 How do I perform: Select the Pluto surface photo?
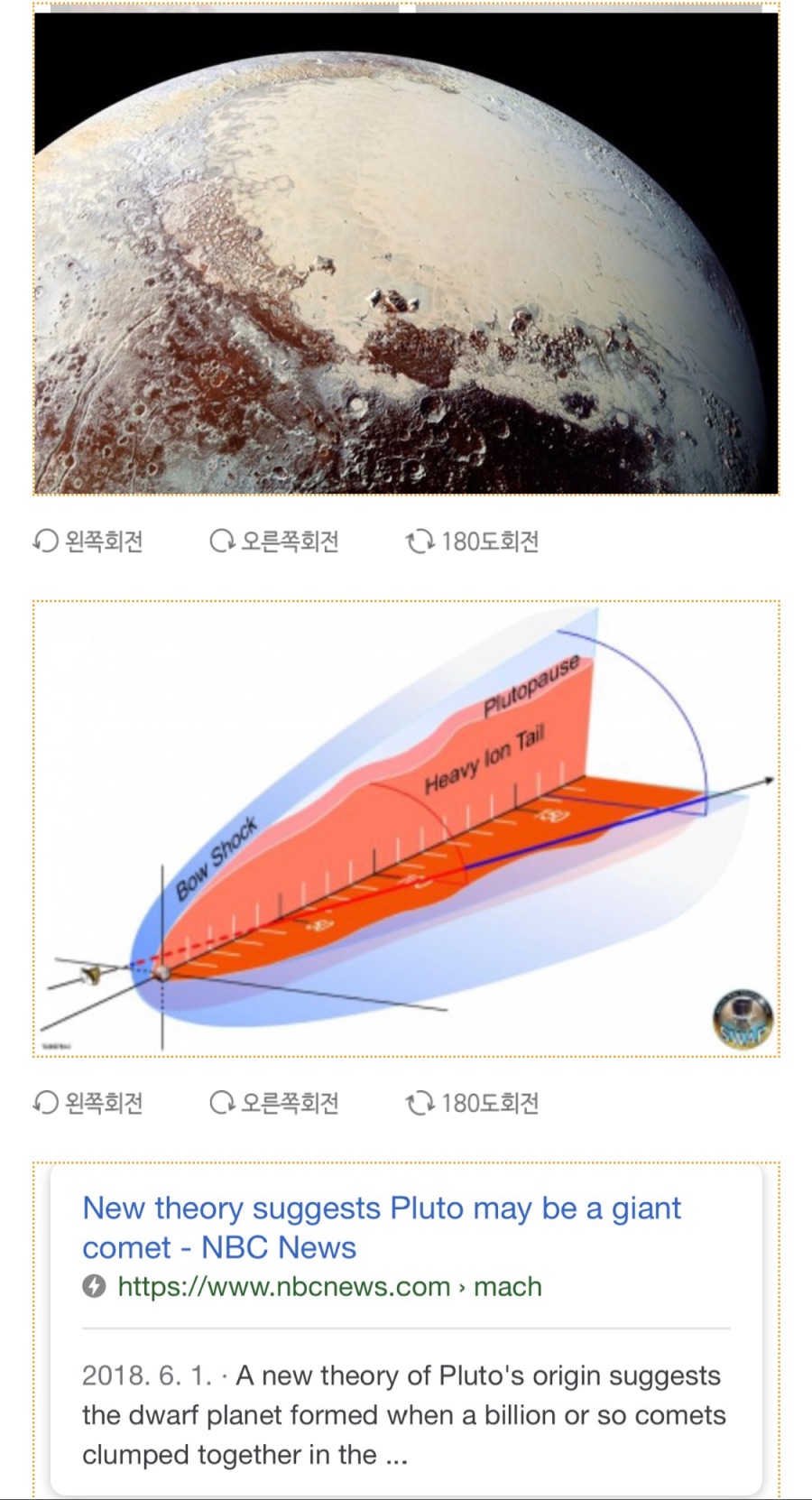(406, 253)
